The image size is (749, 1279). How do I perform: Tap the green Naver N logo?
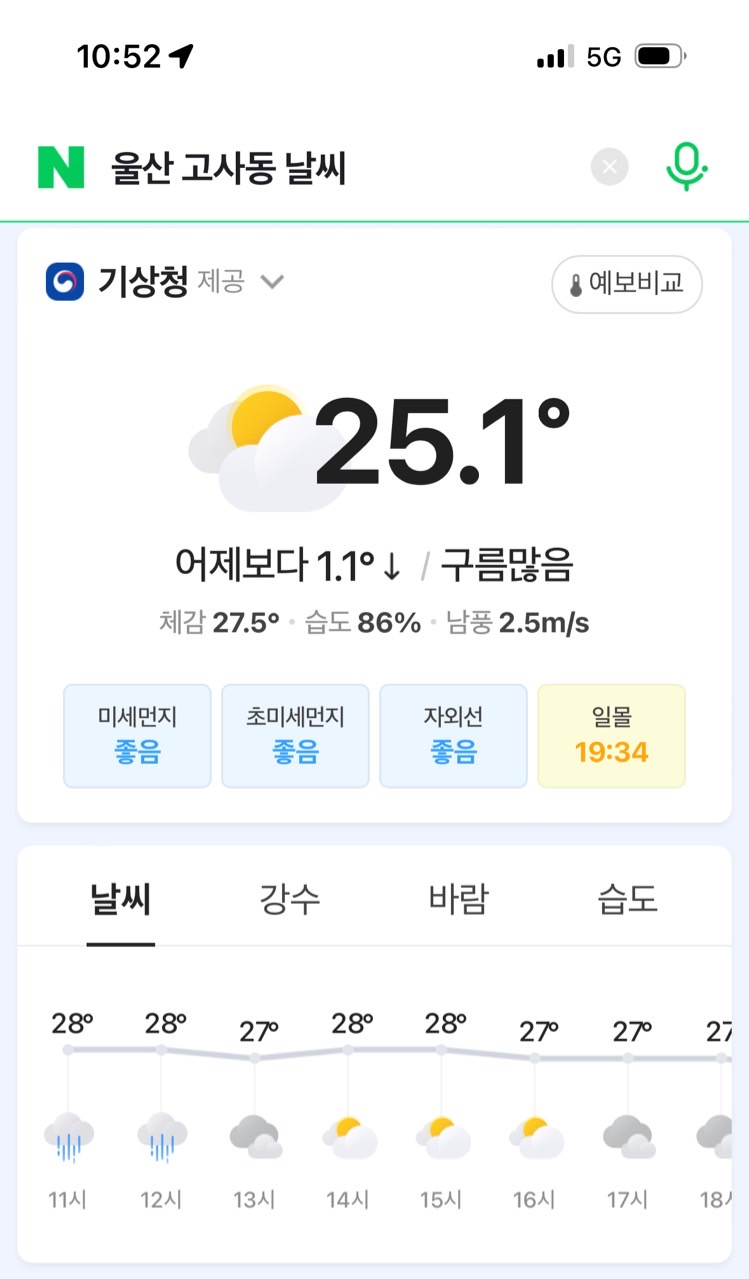(x=61, y=167)
